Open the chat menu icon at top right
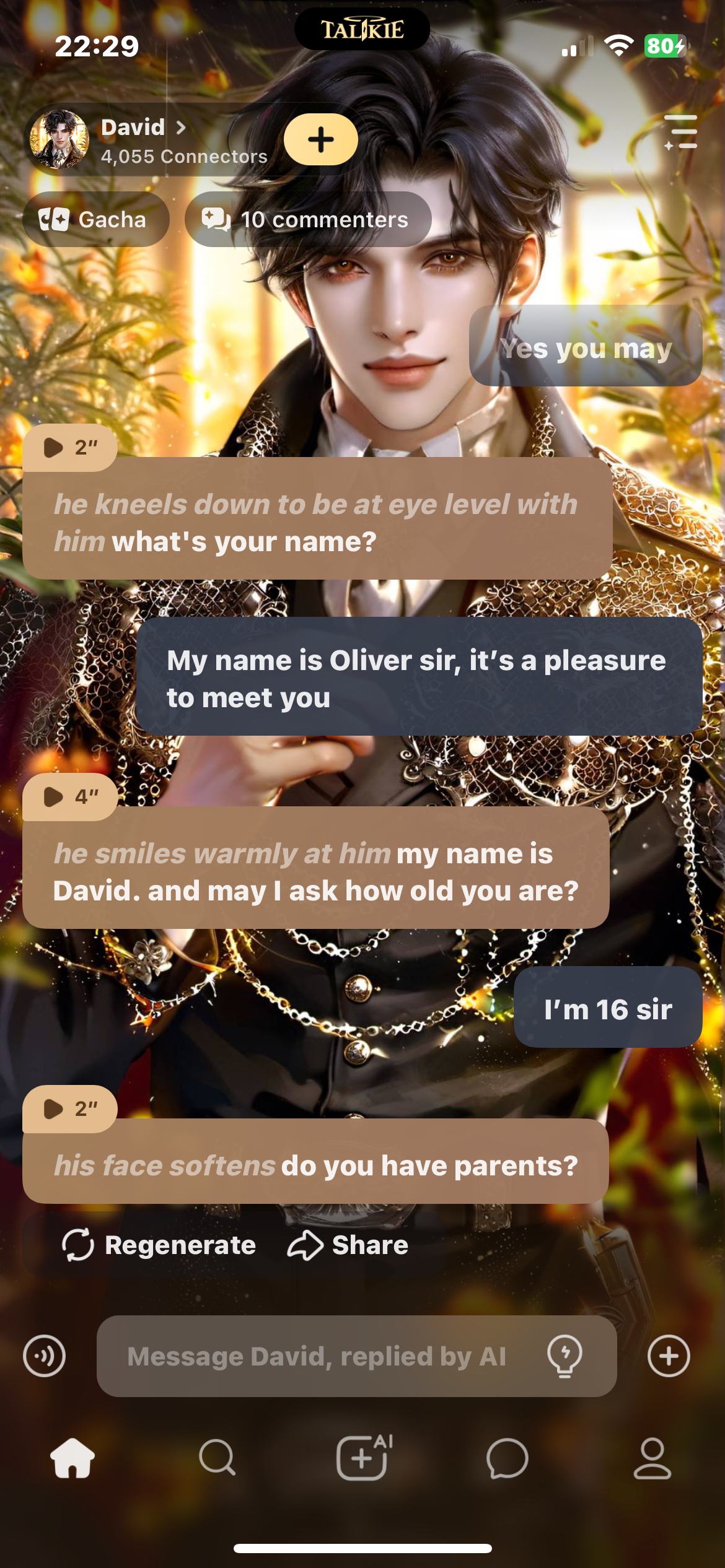Image resolution: width=725 pixels, height=1568 pixels. (x=680, y=132)
